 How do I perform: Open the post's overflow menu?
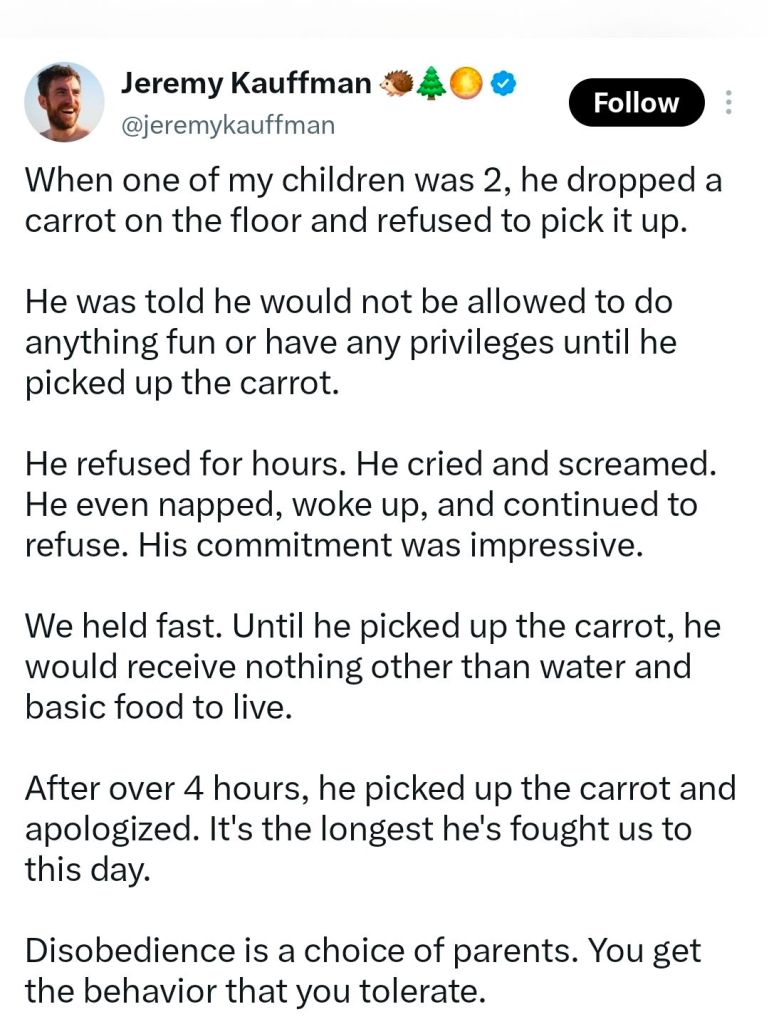click(728, 103)
